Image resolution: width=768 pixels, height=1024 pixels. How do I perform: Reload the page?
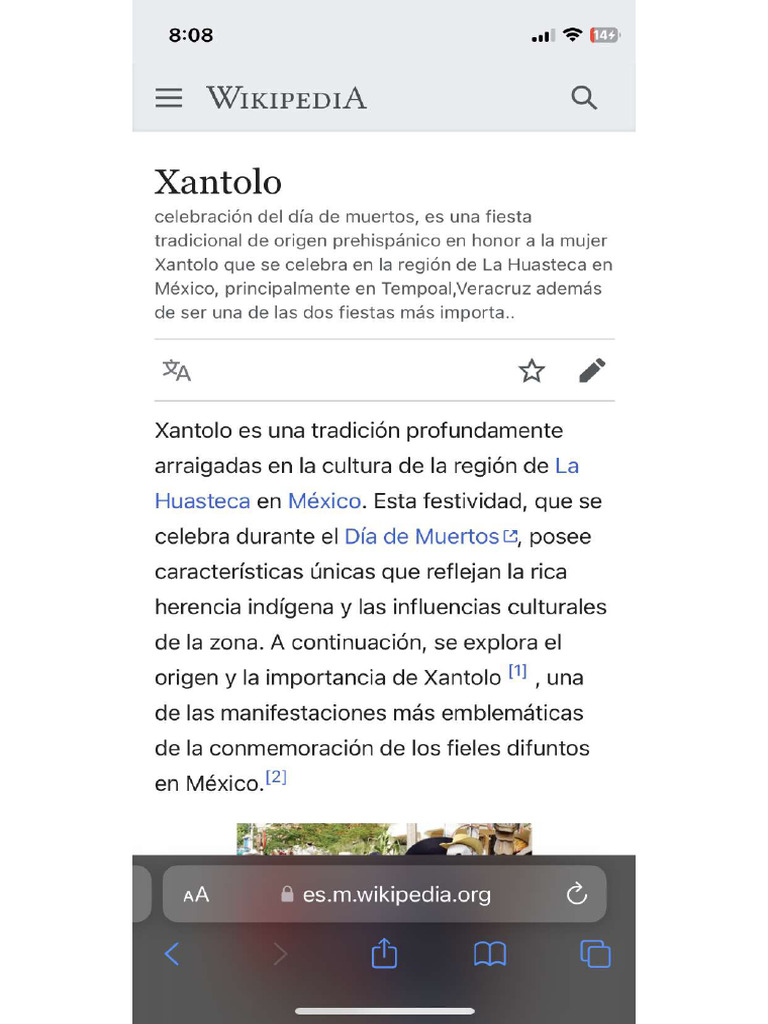[577, 893]
